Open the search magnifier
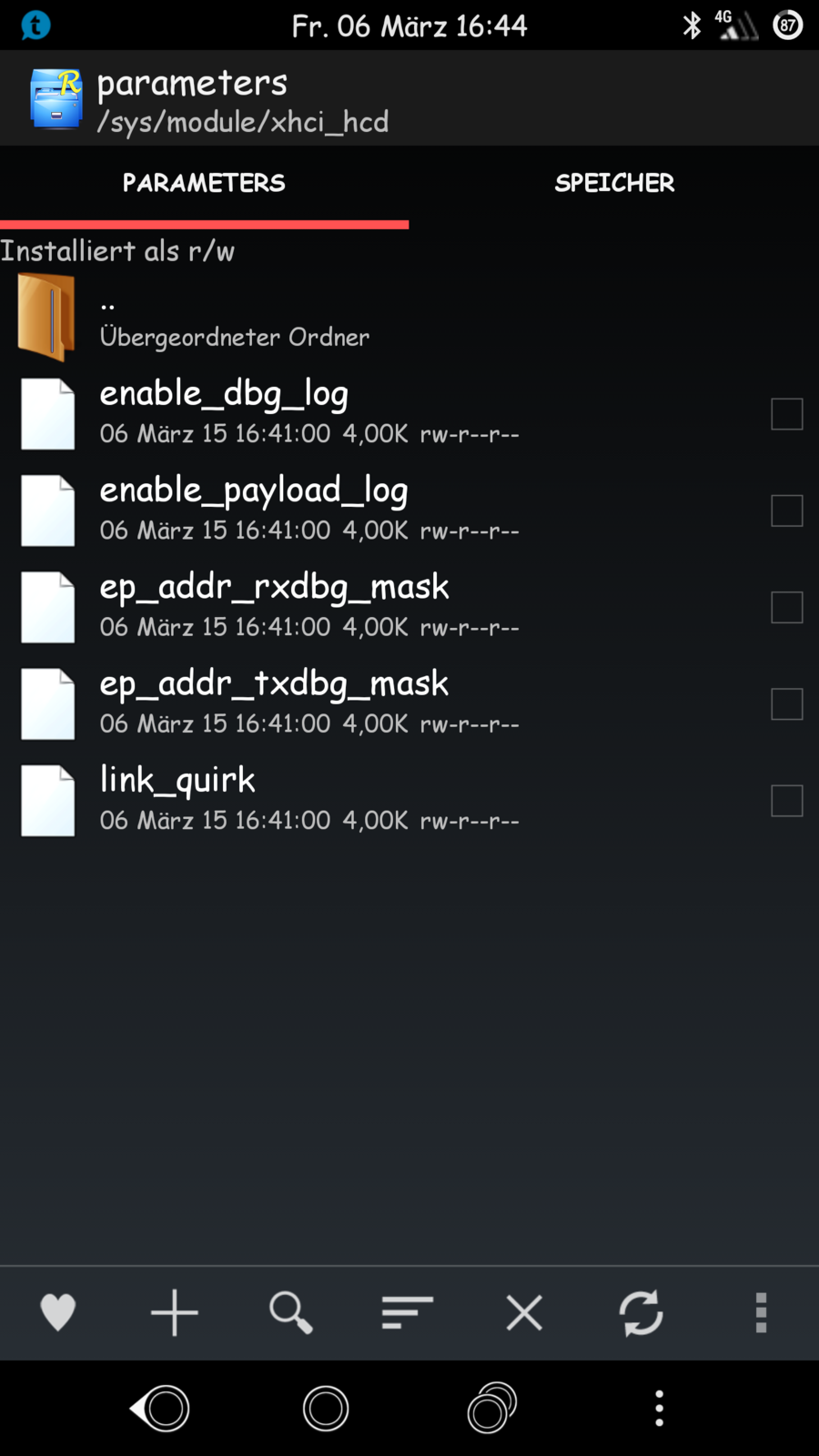 pyautogui.click(x=291, y=1313)
